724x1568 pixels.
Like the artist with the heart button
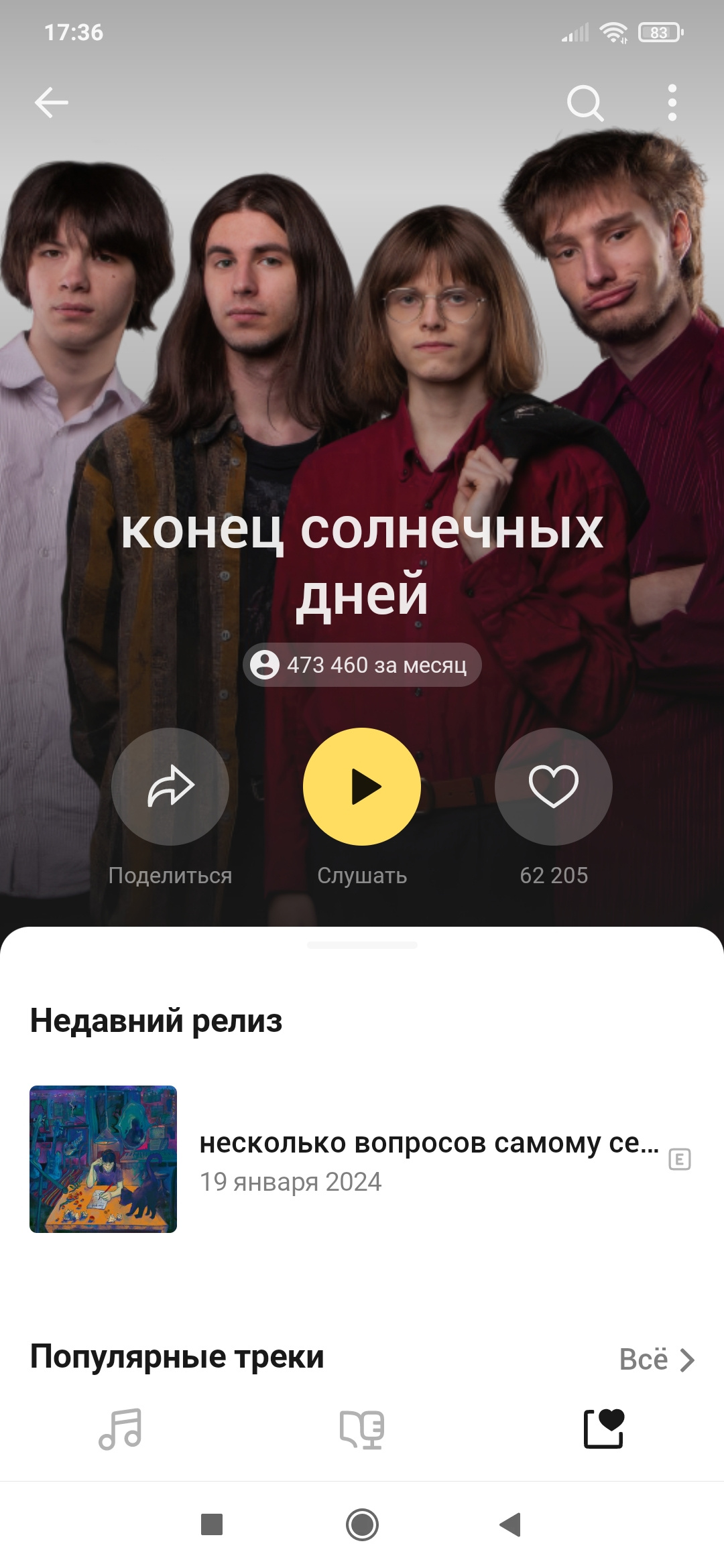point(554,786)
